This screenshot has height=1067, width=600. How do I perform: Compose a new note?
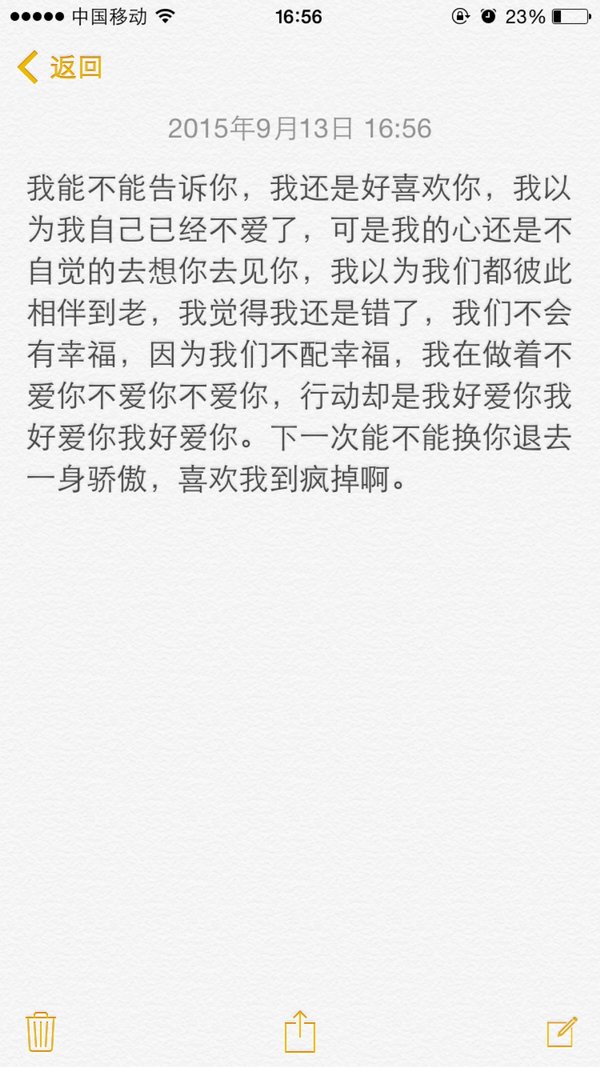[562, 1032]
